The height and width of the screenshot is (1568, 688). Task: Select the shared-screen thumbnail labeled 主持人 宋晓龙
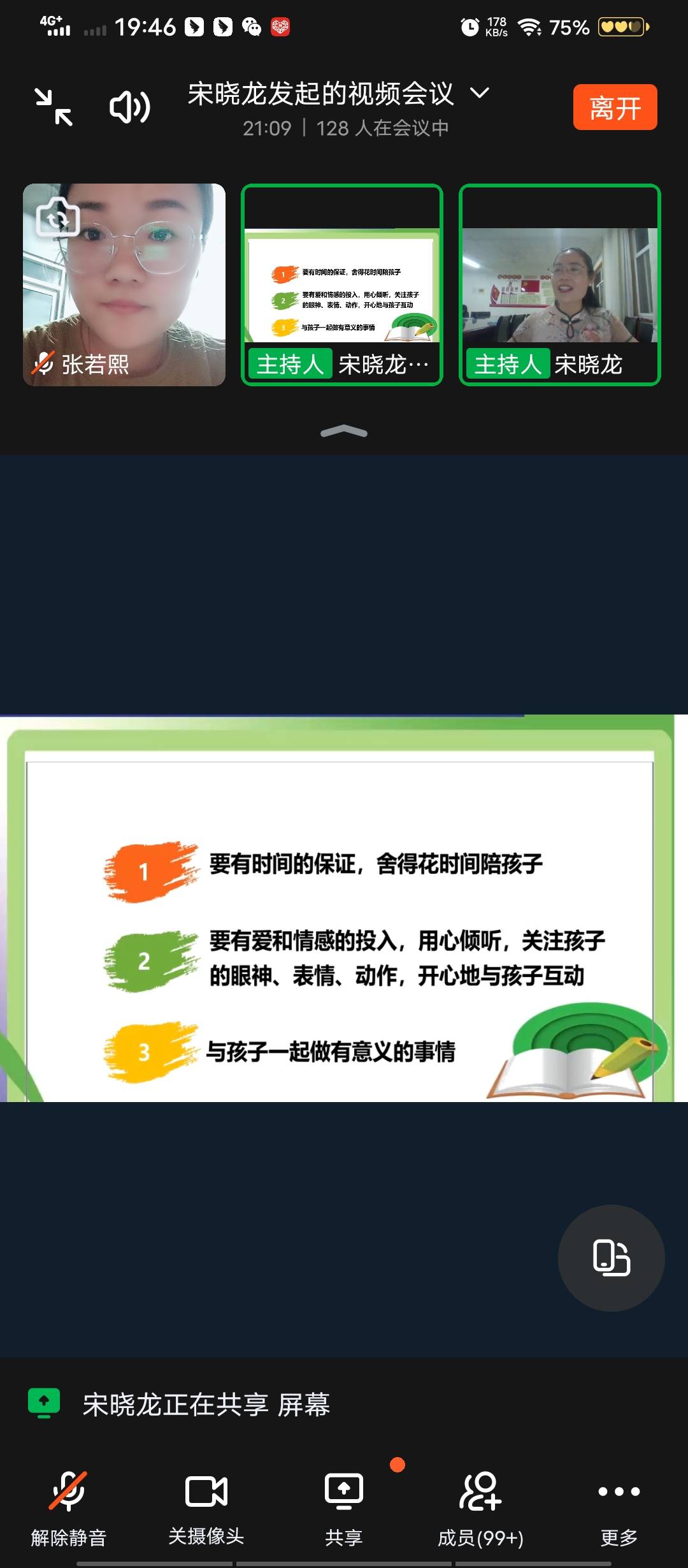(342, 284)
